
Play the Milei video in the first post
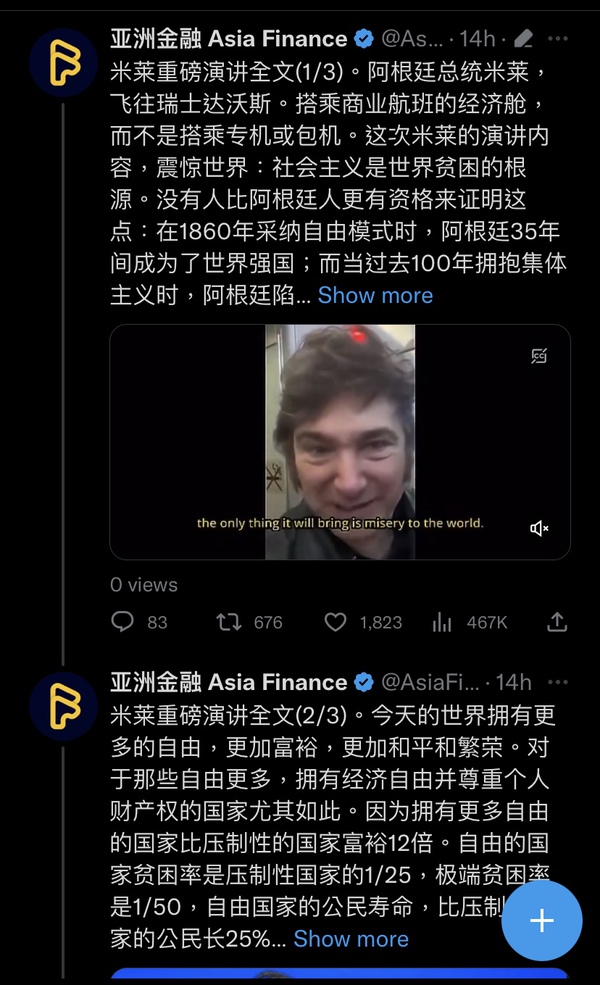click(340, 442)
